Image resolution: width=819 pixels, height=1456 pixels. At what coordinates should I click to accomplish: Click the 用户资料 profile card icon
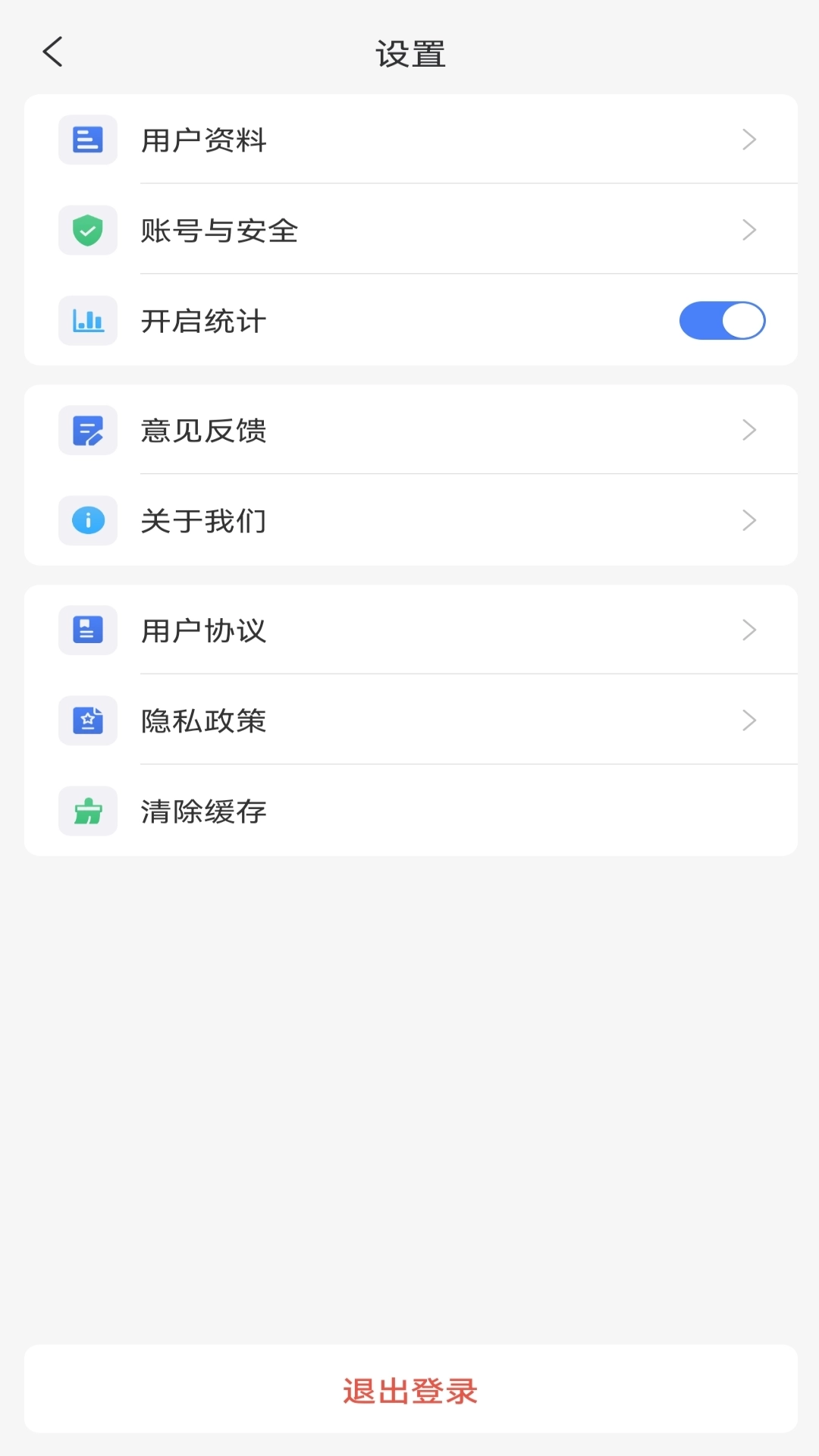(x=87, y=139)
